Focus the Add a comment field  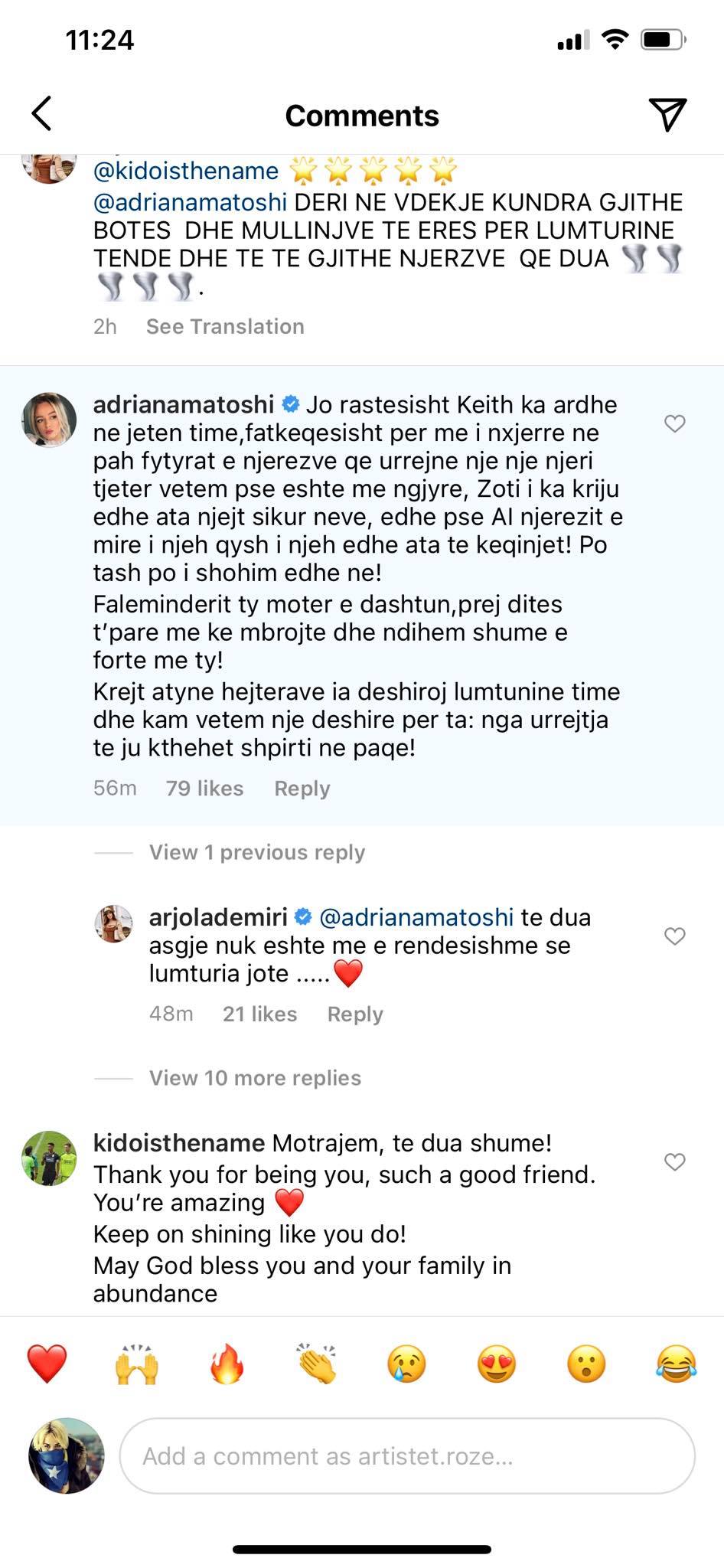[406, 1455]
